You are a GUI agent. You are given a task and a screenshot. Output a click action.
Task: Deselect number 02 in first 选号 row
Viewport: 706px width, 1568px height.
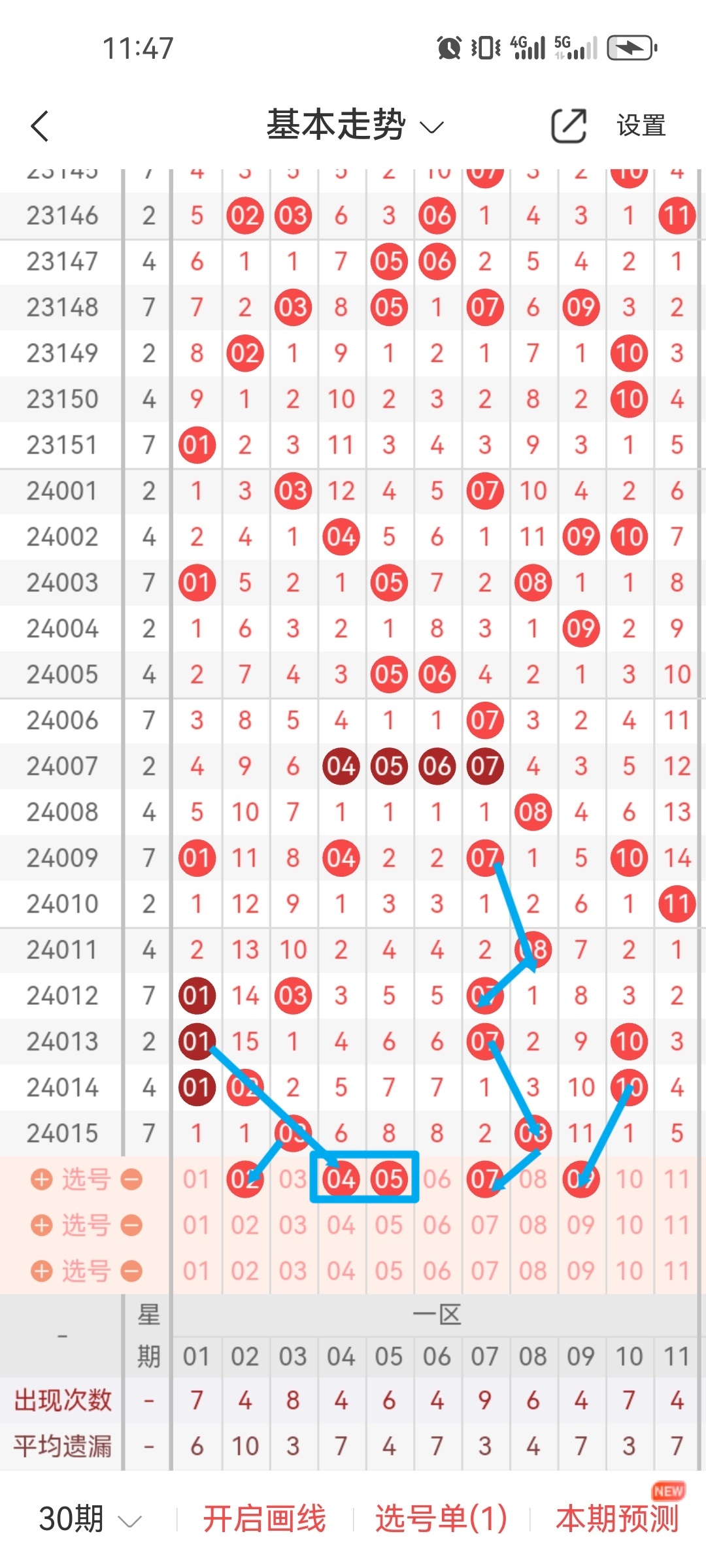coord(245,1179)
